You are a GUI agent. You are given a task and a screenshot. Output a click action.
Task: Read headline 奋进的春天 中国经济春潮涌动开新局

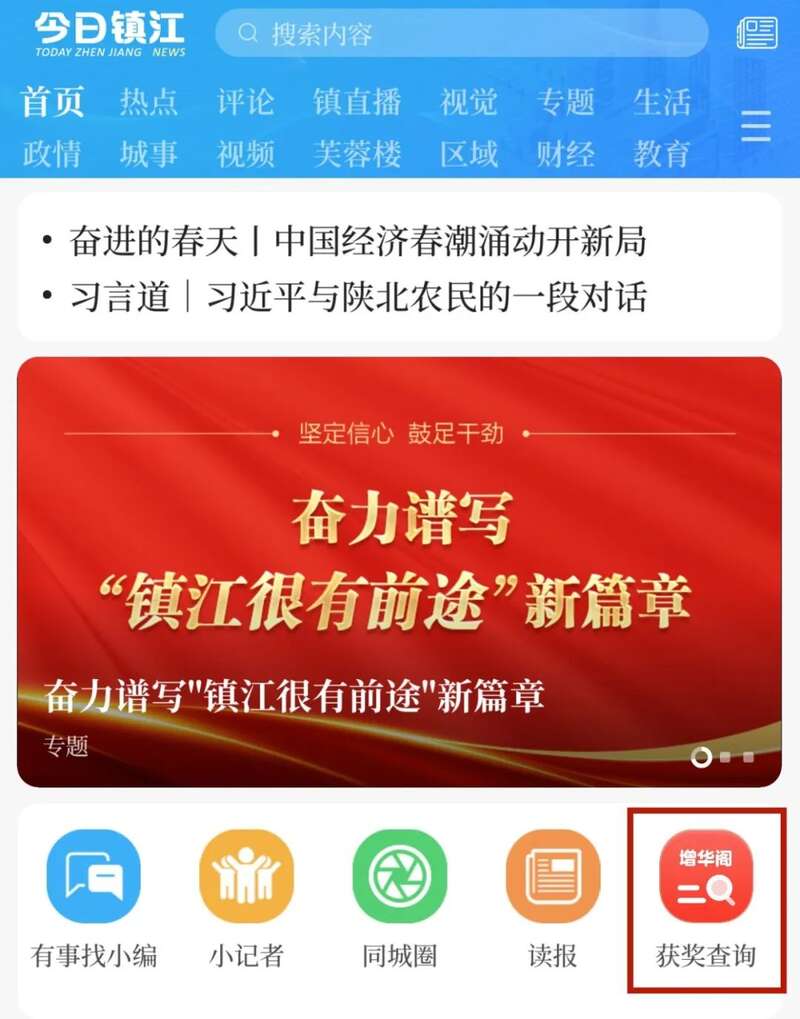tap(358, 242)
